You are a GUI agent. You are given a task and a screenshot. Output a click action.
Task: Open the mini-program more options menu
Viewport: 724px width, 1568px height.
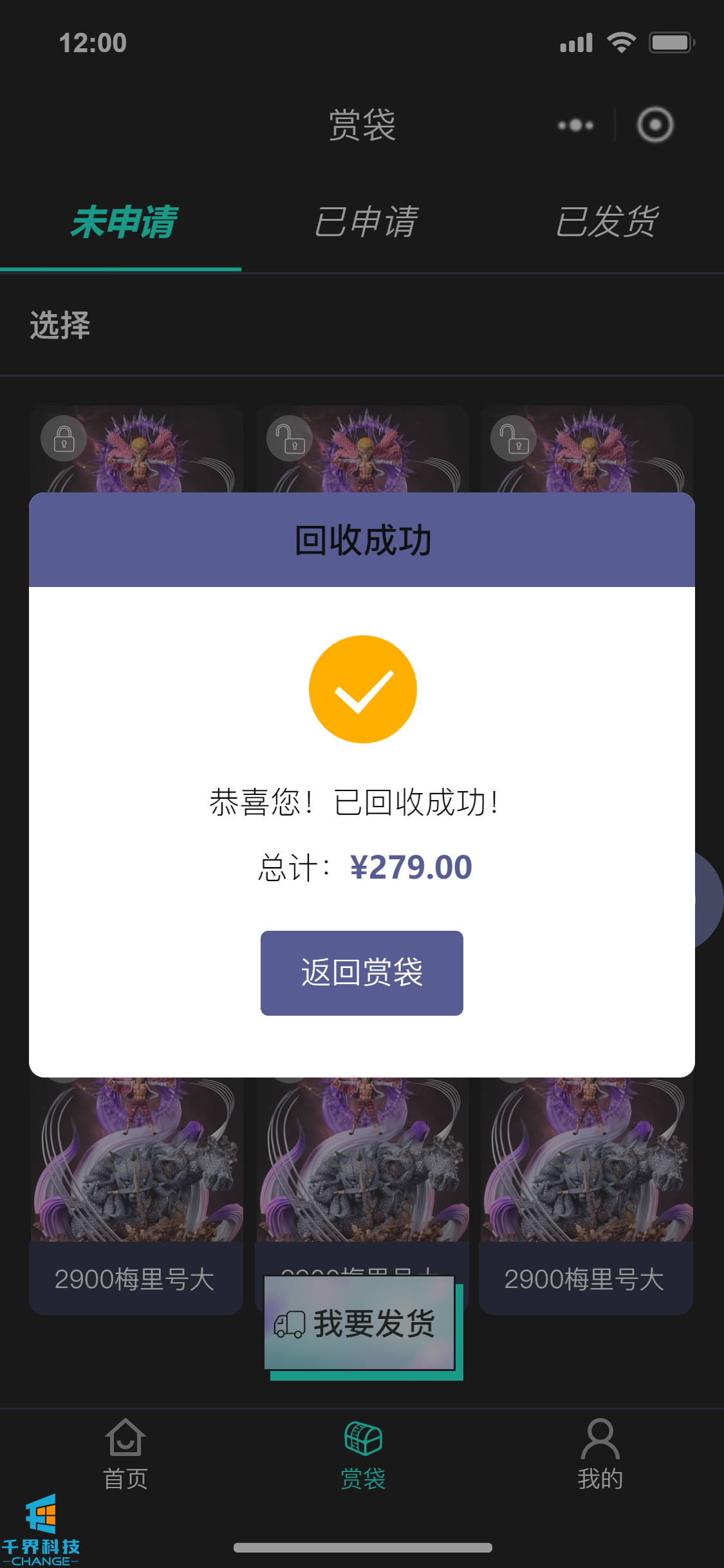coord(575,125)
